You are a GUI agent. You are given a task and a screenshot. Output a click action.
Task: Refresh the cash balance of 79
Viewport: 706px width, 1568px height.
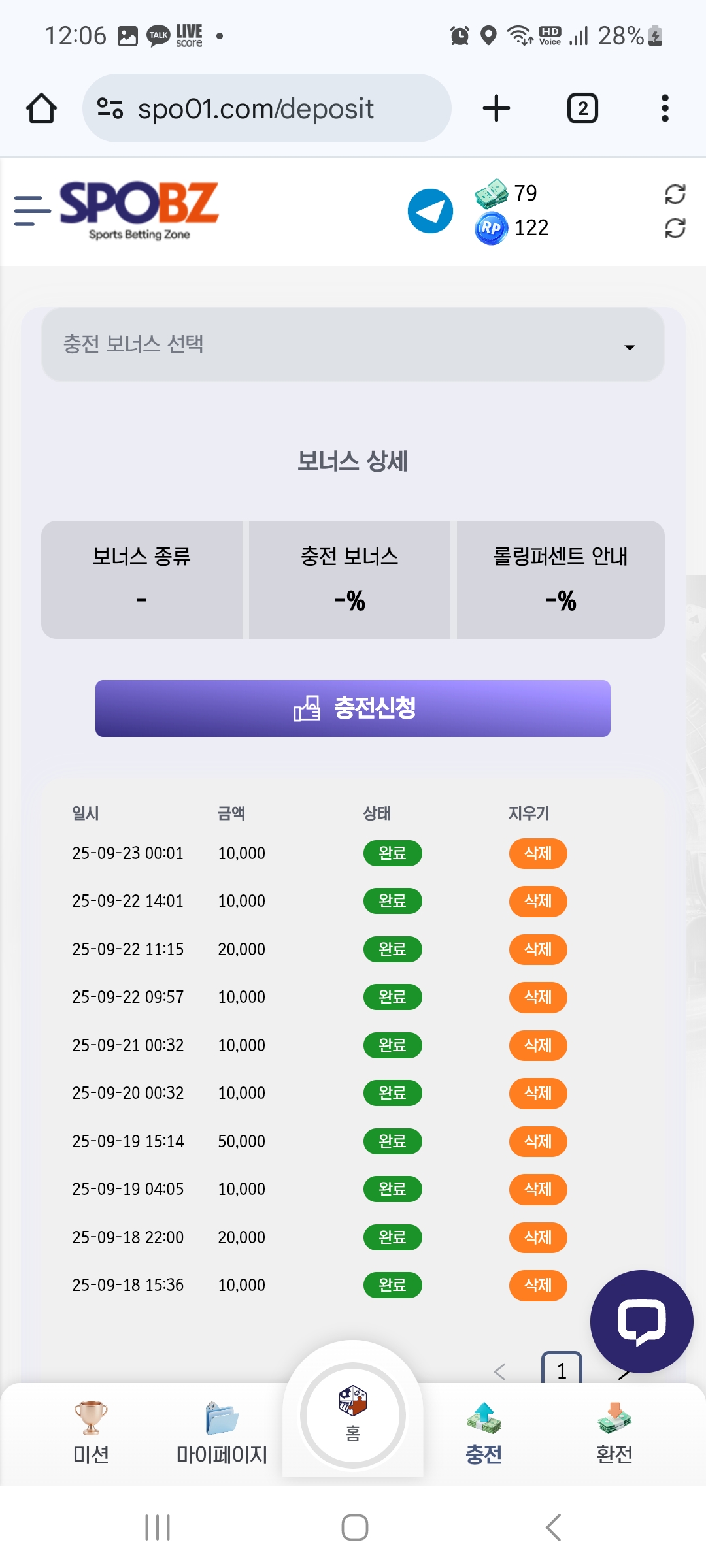675,193
